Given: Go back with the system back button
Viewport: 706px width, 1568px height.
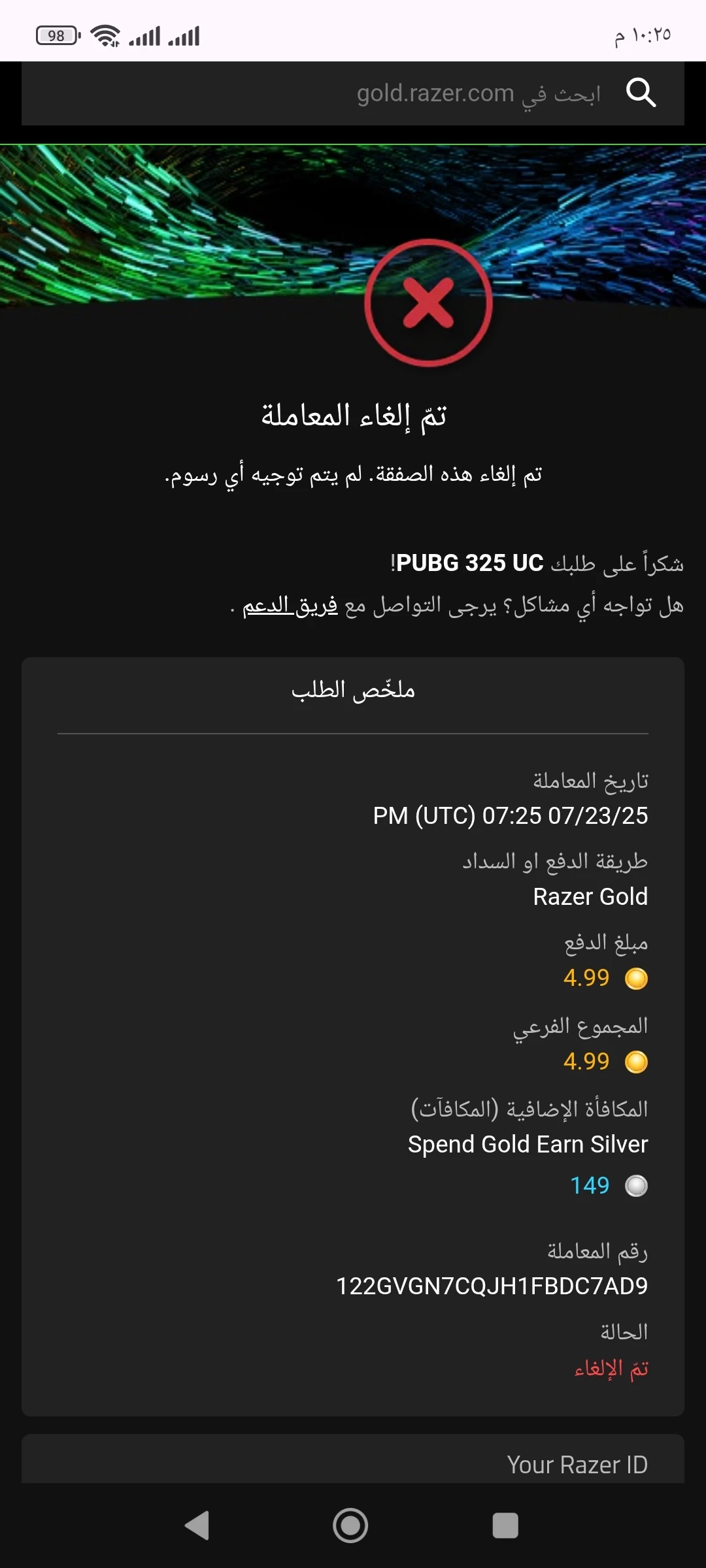Looking at the screenshot, I should [197, 1526].
